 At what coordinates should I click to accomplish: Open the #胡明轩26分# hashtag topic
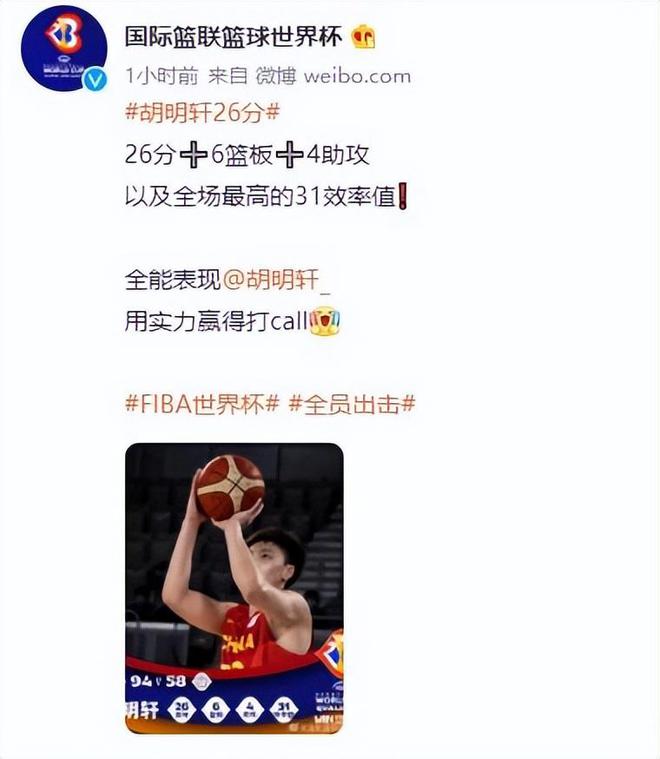coord(201,113)
